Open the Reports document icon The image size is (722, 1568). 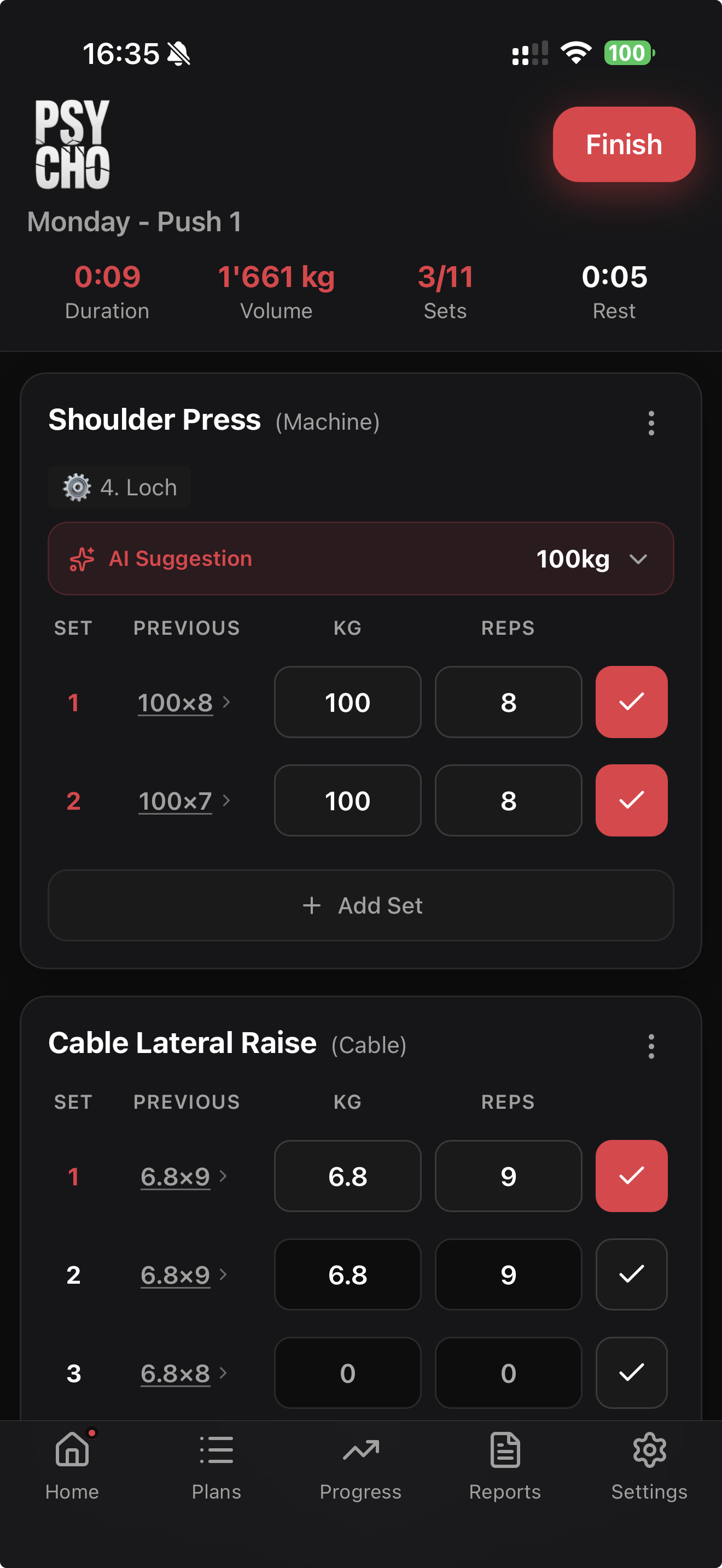click(505, 1451)
